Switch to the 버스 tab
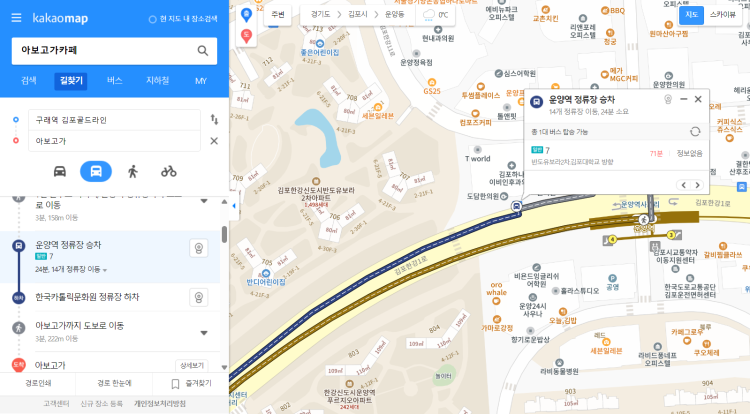The height and width of the screenshot is (414, 750). tap(114, 80)
